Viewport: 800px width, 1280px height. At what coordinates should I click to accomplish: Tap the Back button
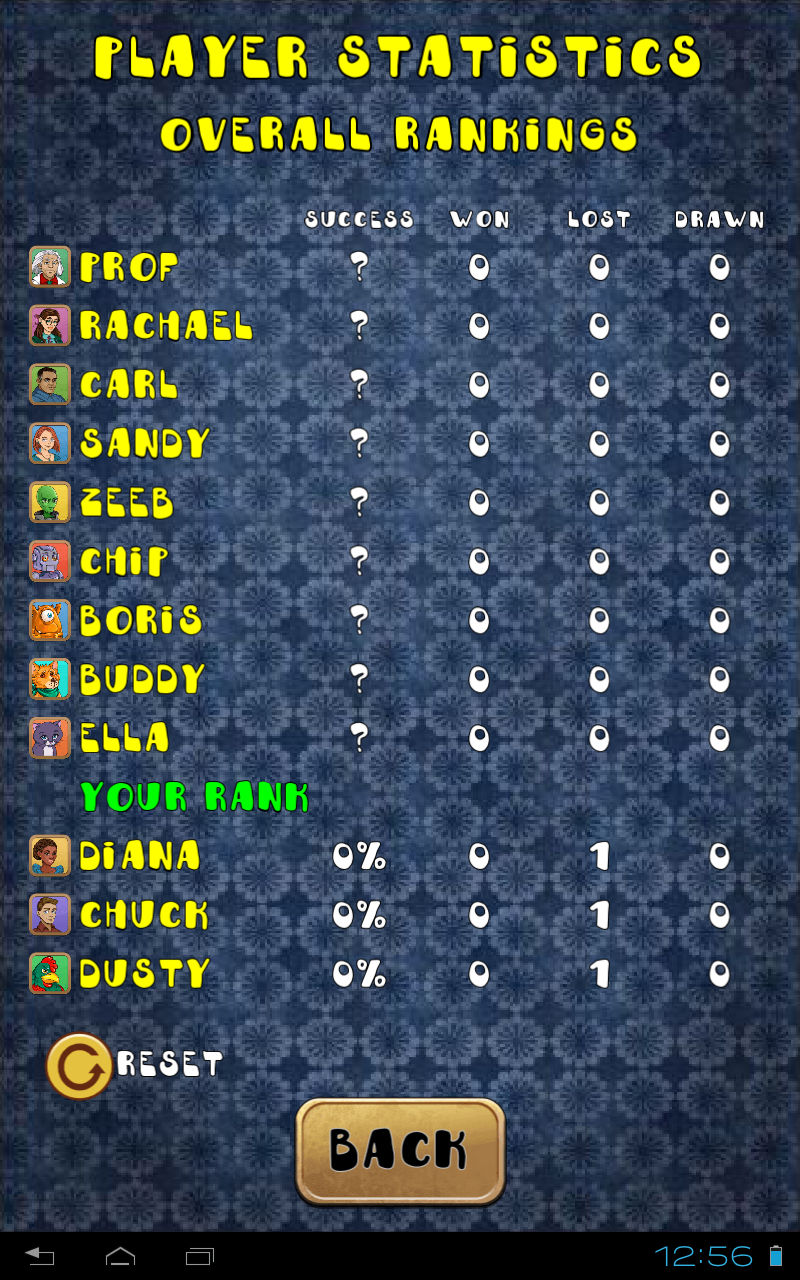point(400,1150)
